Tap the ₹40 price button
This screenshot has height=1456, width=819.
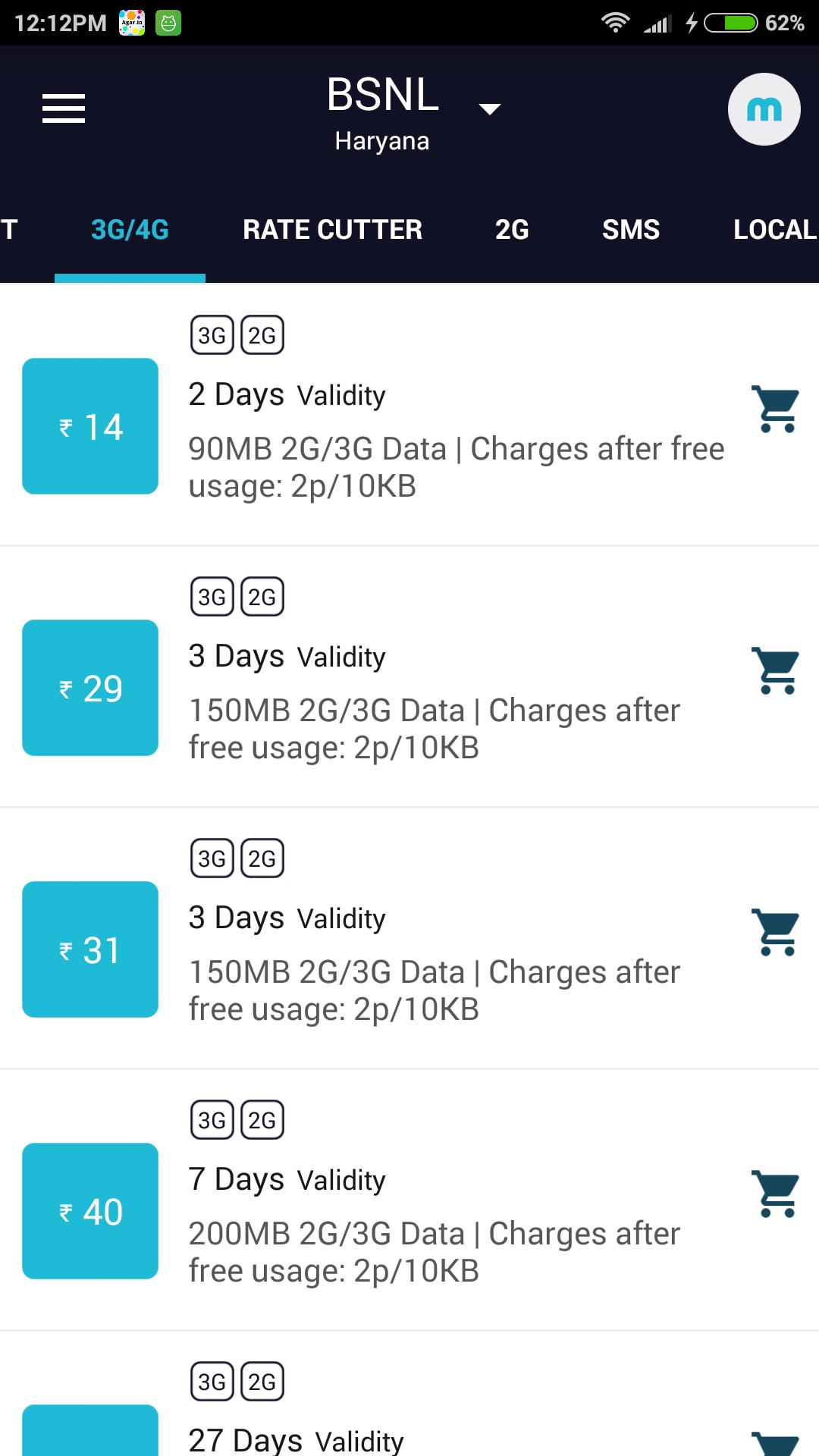(x=90, y=1212)
